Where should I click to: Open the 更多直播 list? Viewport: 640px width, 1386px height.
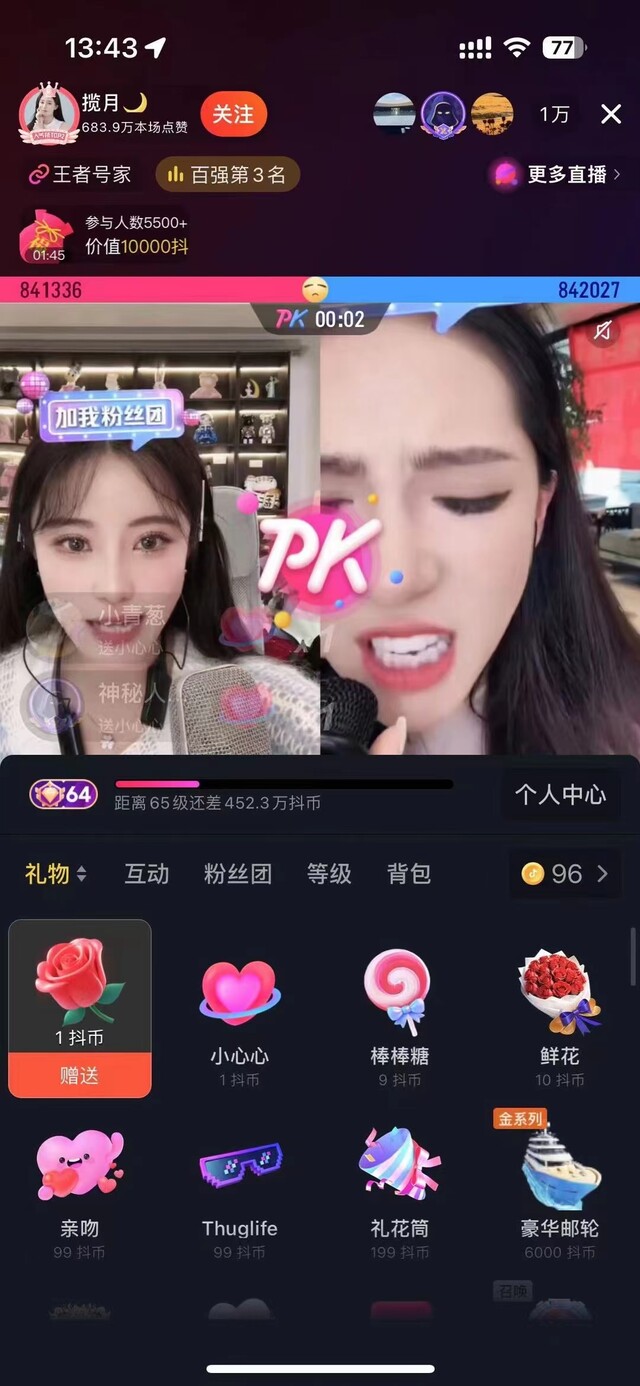coord(558,174)
